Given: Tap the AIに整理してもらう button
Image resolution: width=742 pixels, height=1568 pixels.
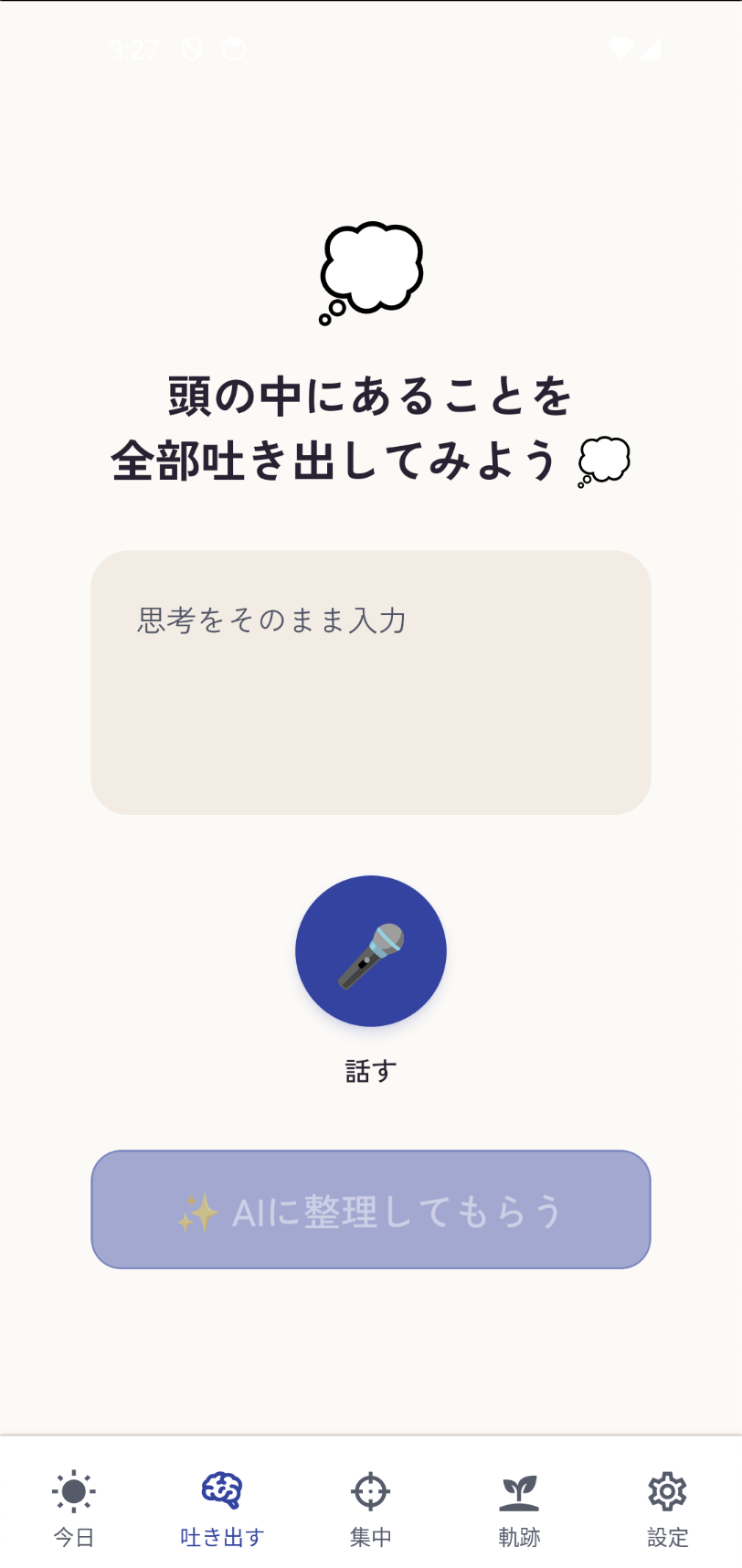Looking at the screenshot, I should coord(370,1210).
